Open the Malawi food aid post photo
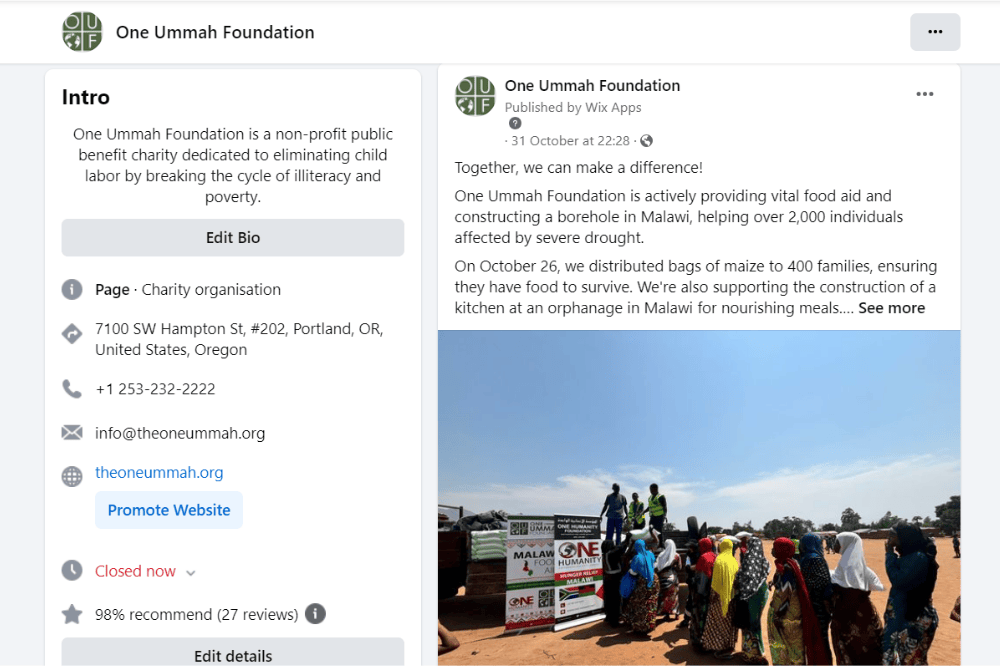This screenshot has height=666, width=1000. [x=698, y=497]
